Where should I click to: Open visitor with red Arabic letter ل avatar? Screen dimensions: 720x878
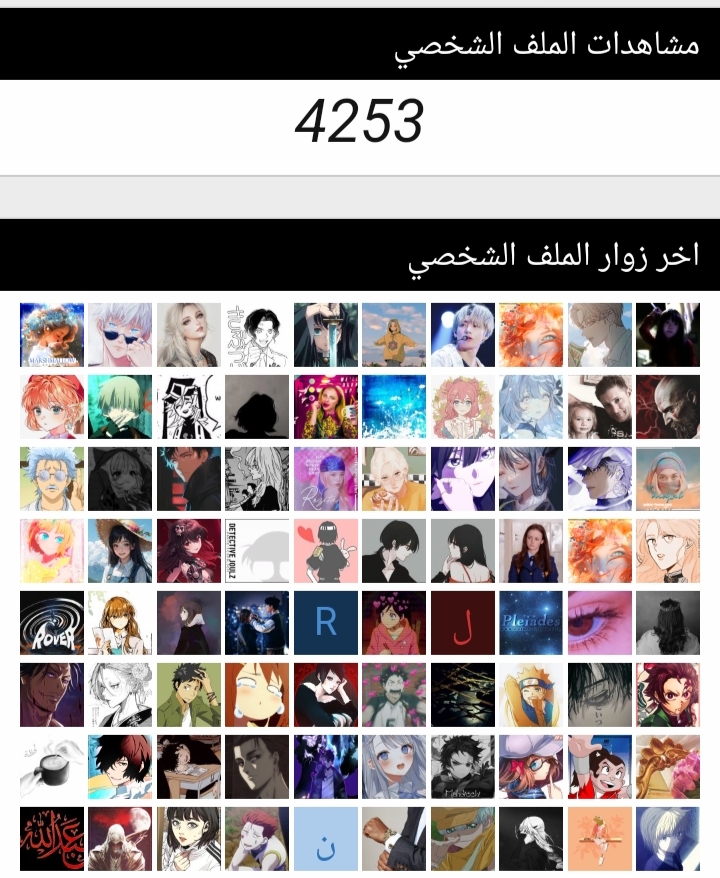[462, 623]
